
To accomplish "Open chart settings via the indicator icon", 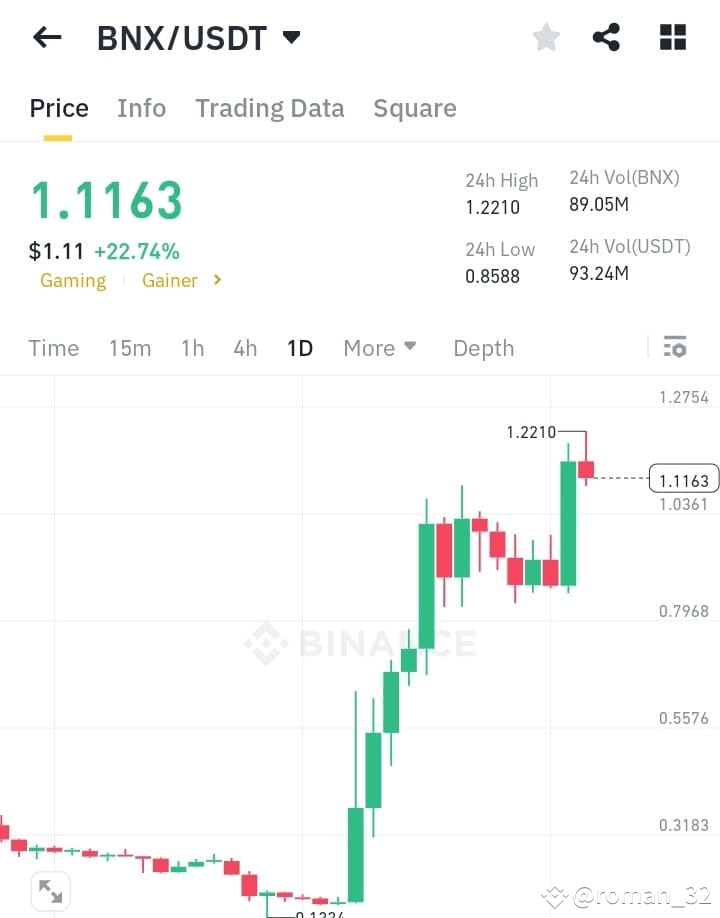I will (x=675, y=347).
